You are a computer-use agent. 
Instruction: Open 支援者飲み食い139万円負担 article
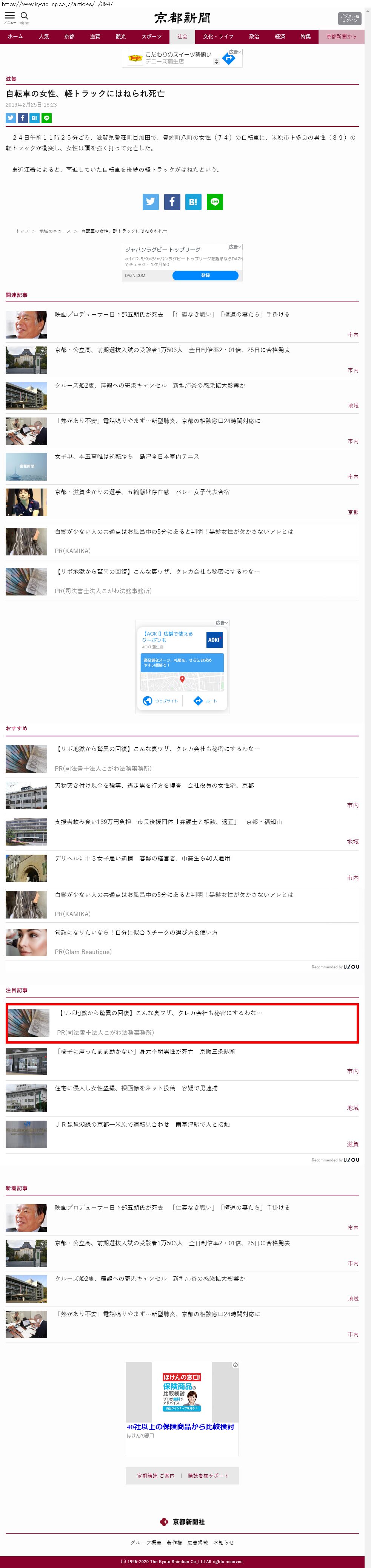coord(168,822)
